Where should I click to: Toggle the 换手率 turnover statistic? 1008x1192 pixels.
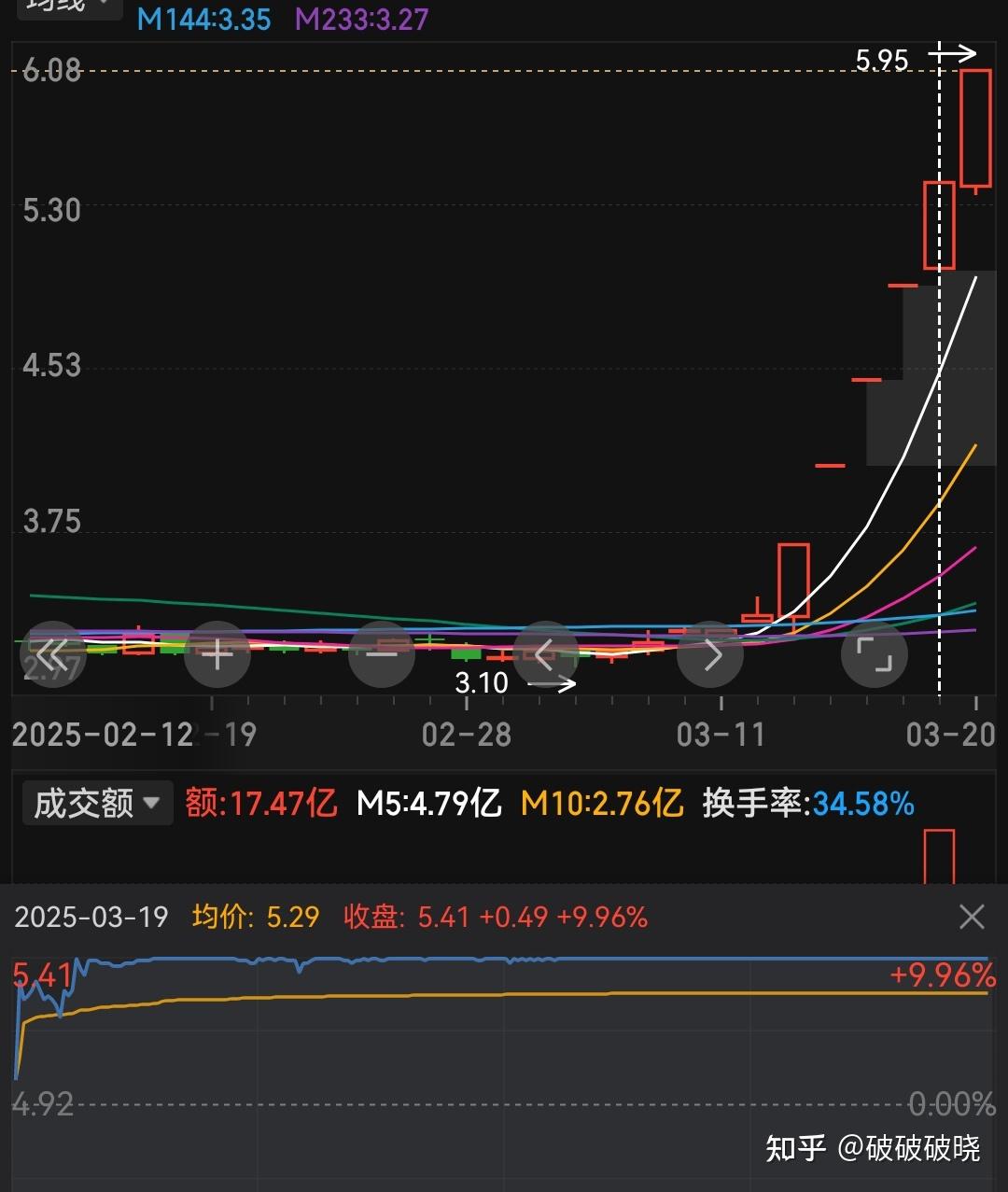pyautogui.click(x=808, y=803)
